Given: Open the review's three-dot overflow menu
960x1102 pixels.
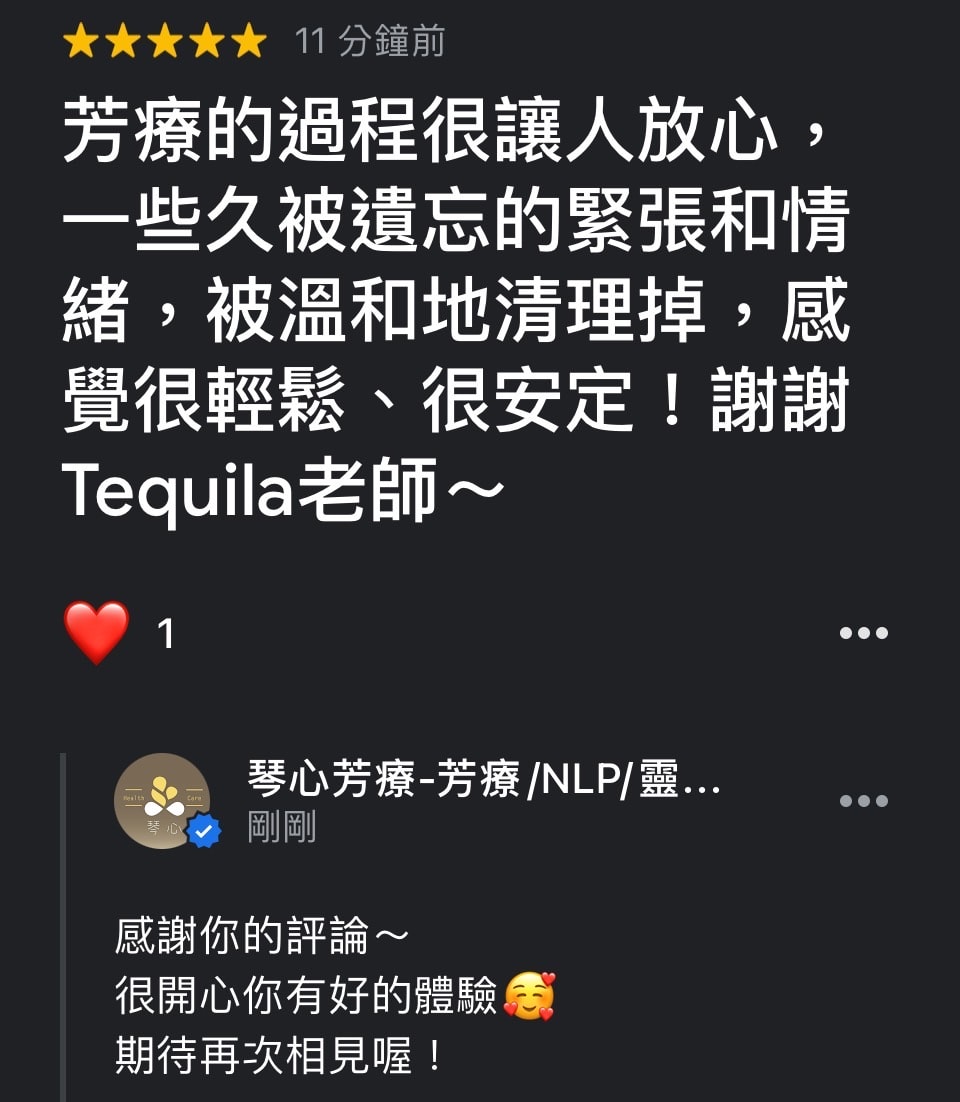Looking at the screenshot, I should click(x=863, y=633).
